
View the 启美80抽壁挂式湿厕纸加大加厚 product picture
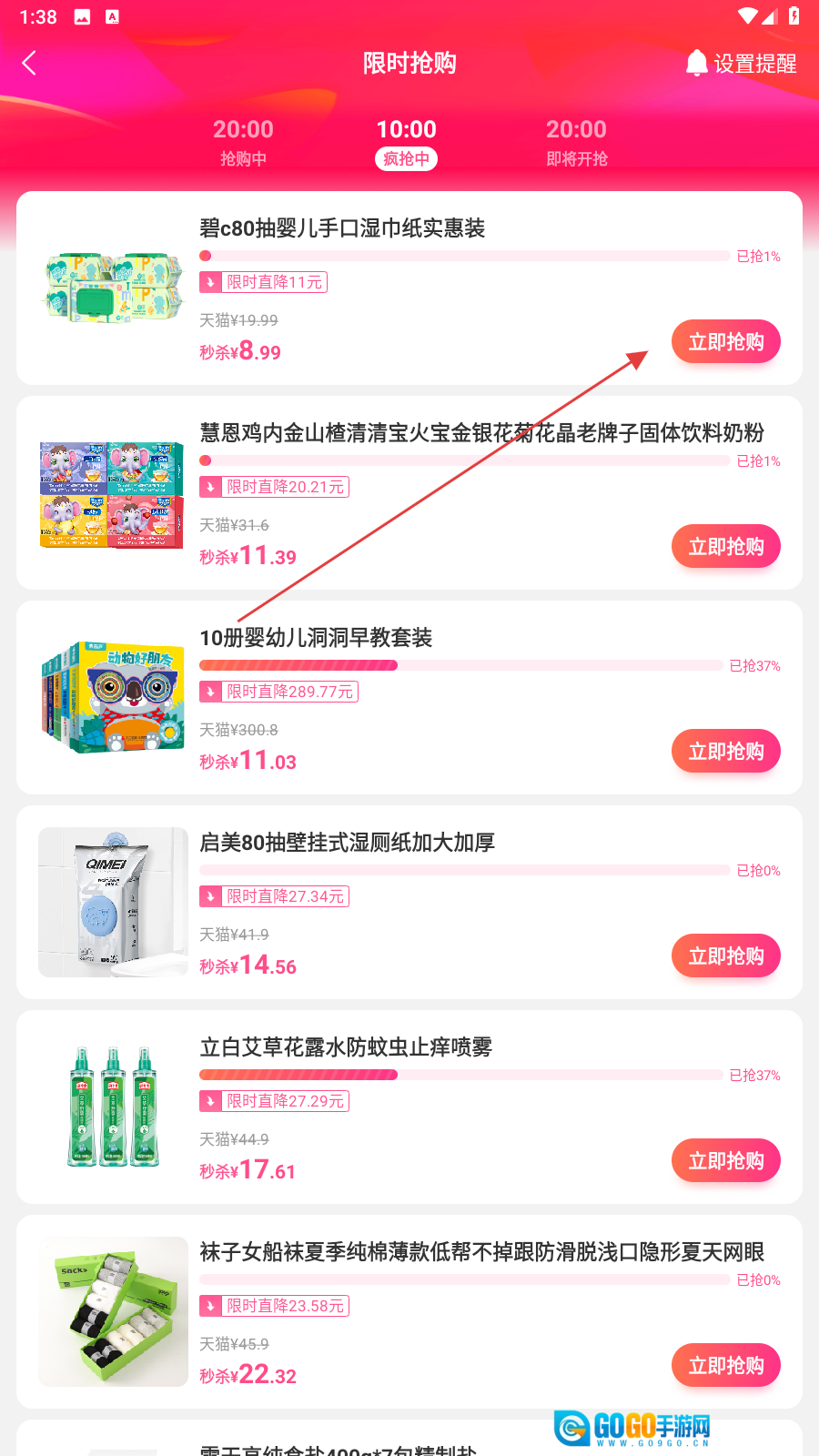coord(113,903)
